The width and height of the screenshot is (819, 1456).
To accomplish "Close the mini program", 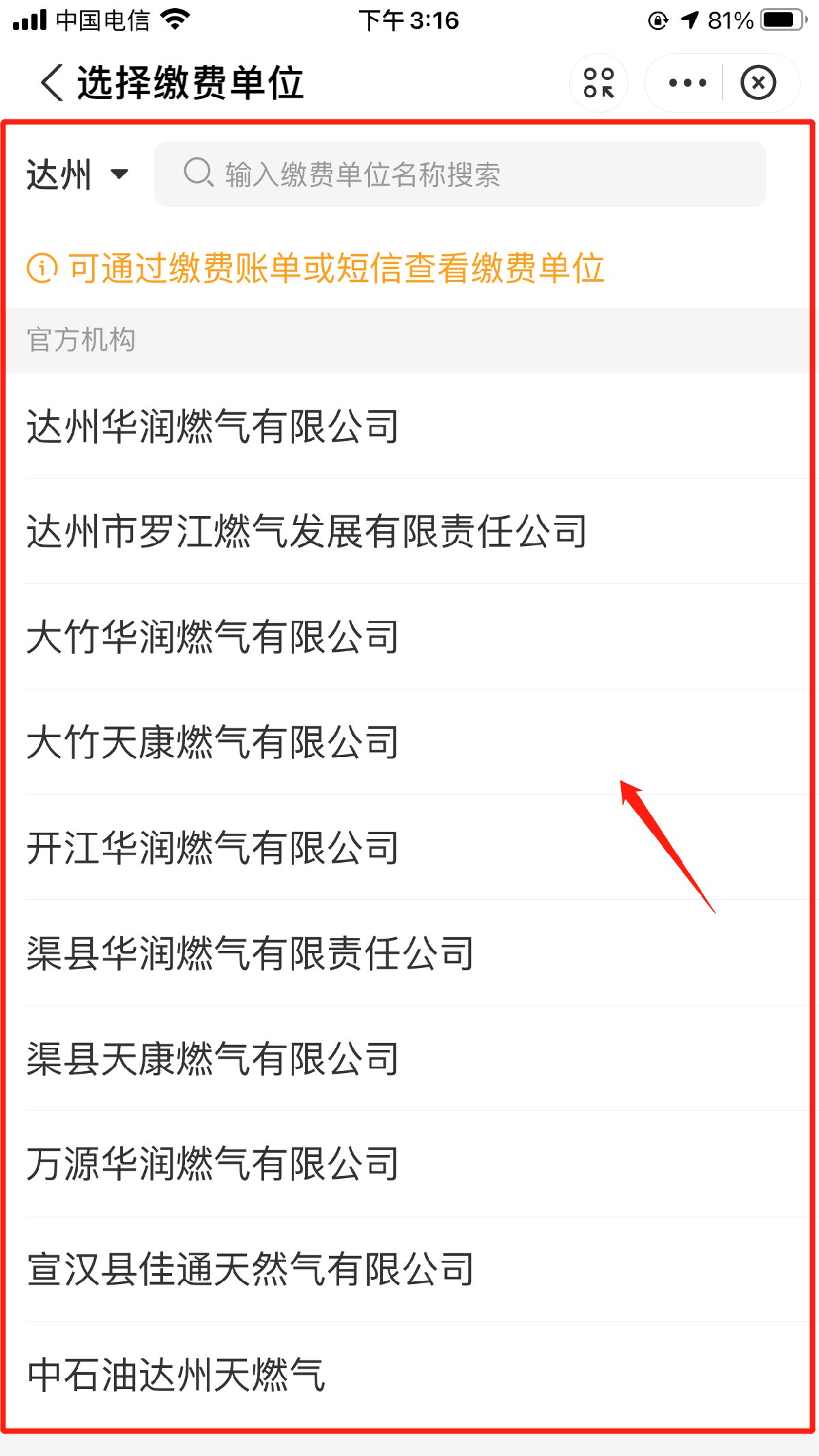I will [758, 83].
